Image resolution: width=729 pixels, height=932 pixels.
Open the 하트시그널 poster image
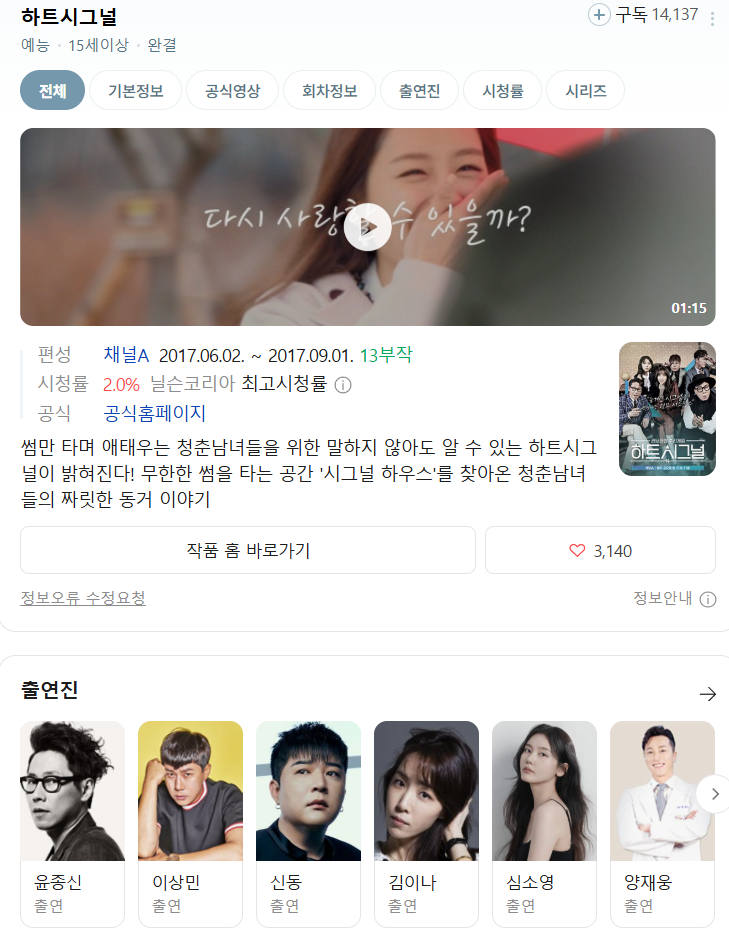point(667,408)
